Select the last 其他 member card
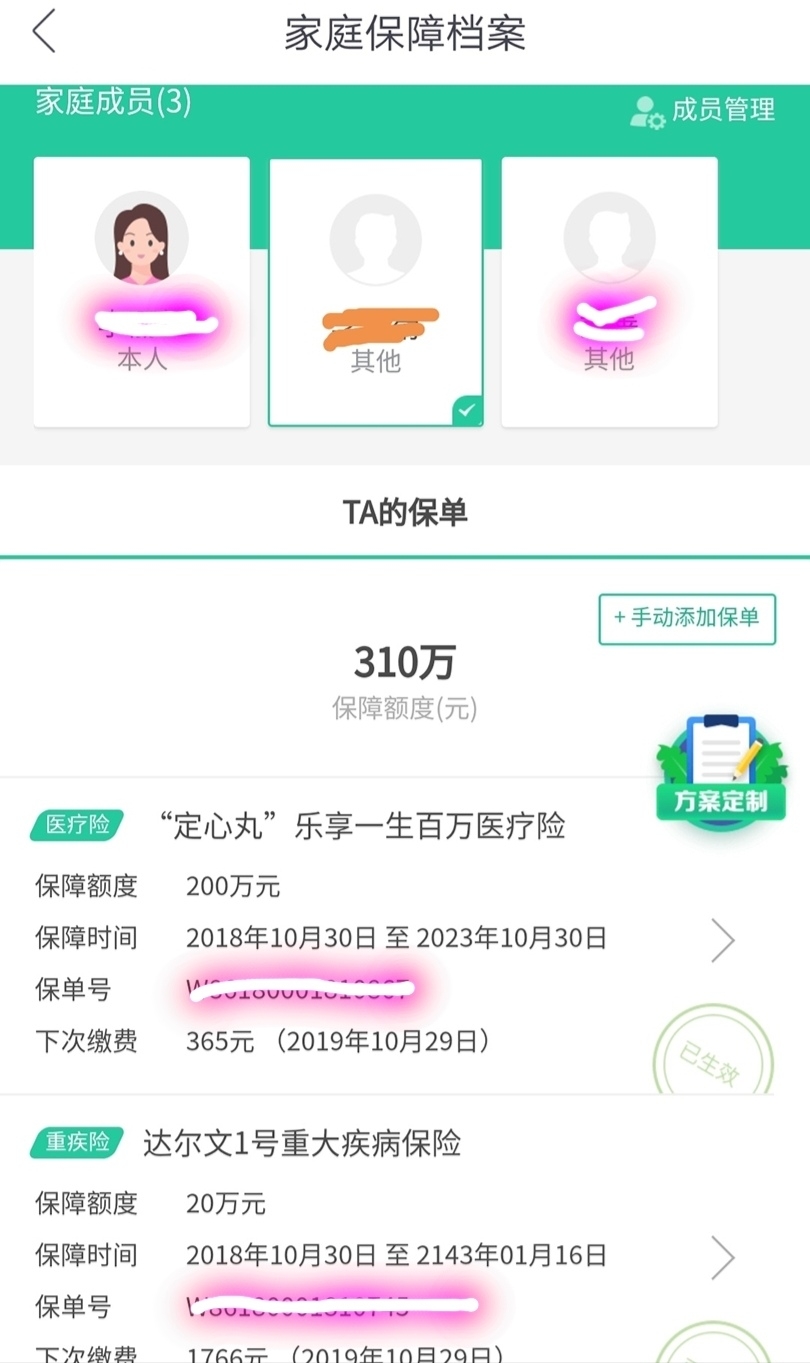 coord(610,292)
